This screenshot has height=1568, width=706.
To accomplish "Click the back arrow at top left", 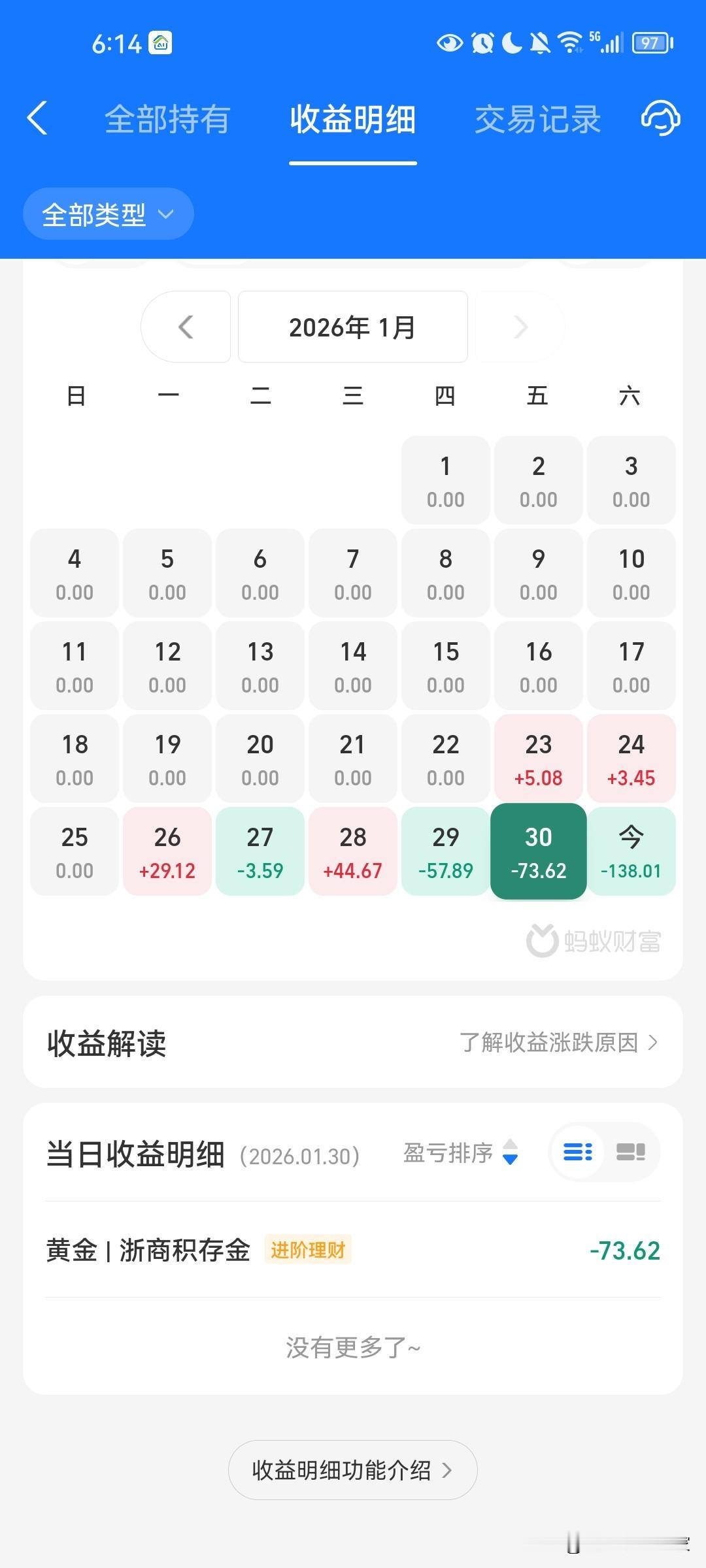I will (x=37, y=118).
